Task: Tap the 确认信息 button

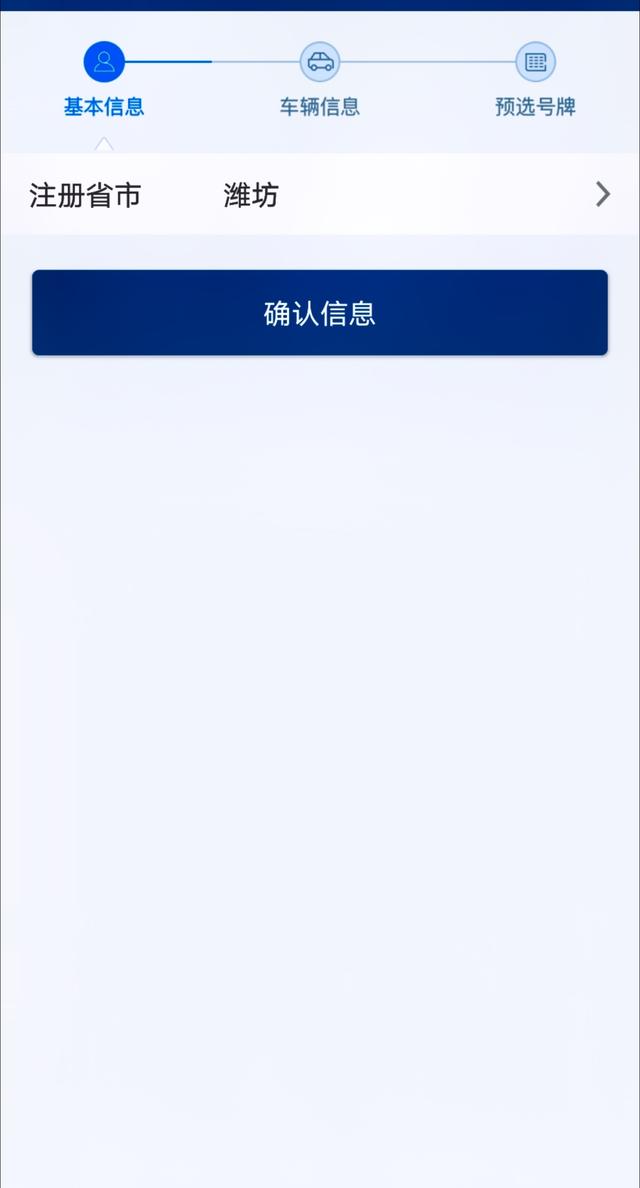Action: 320,313
